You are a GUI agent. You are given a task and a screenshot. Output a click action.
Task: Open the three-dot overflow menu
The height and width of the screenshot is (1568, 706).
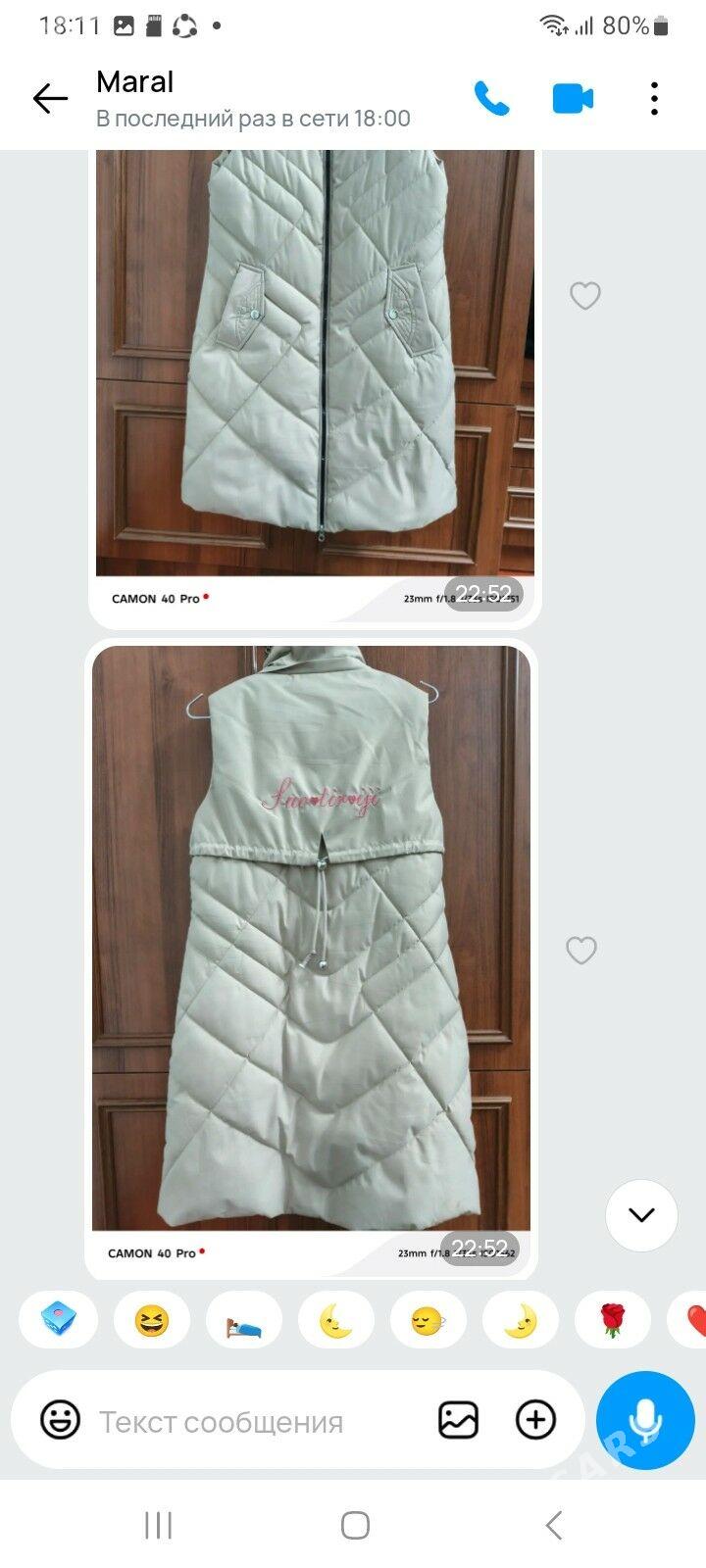click(x=654, y=98)
